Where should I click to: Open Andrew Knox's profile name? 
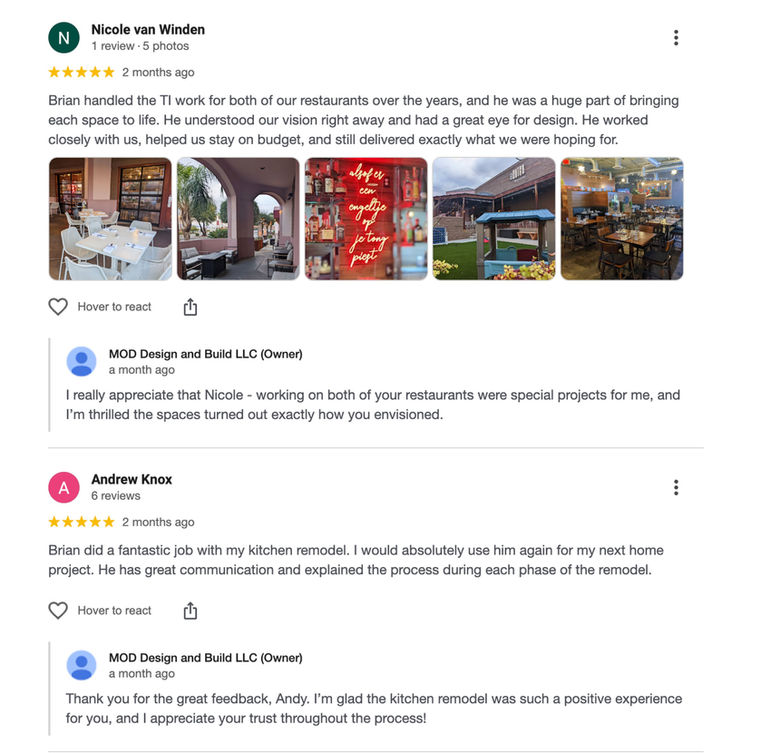pos(131,480)
